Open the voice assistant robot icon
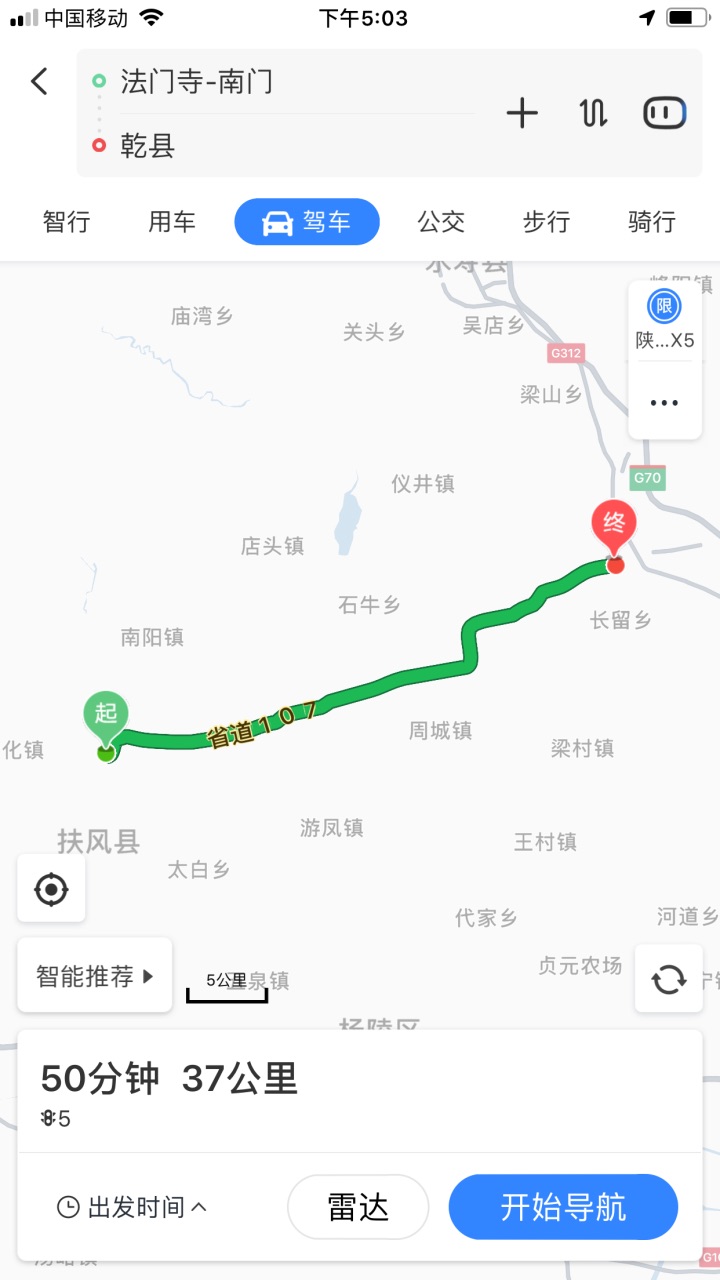The height and width of the screenshot is (1280, 720). tap(664, 113)
